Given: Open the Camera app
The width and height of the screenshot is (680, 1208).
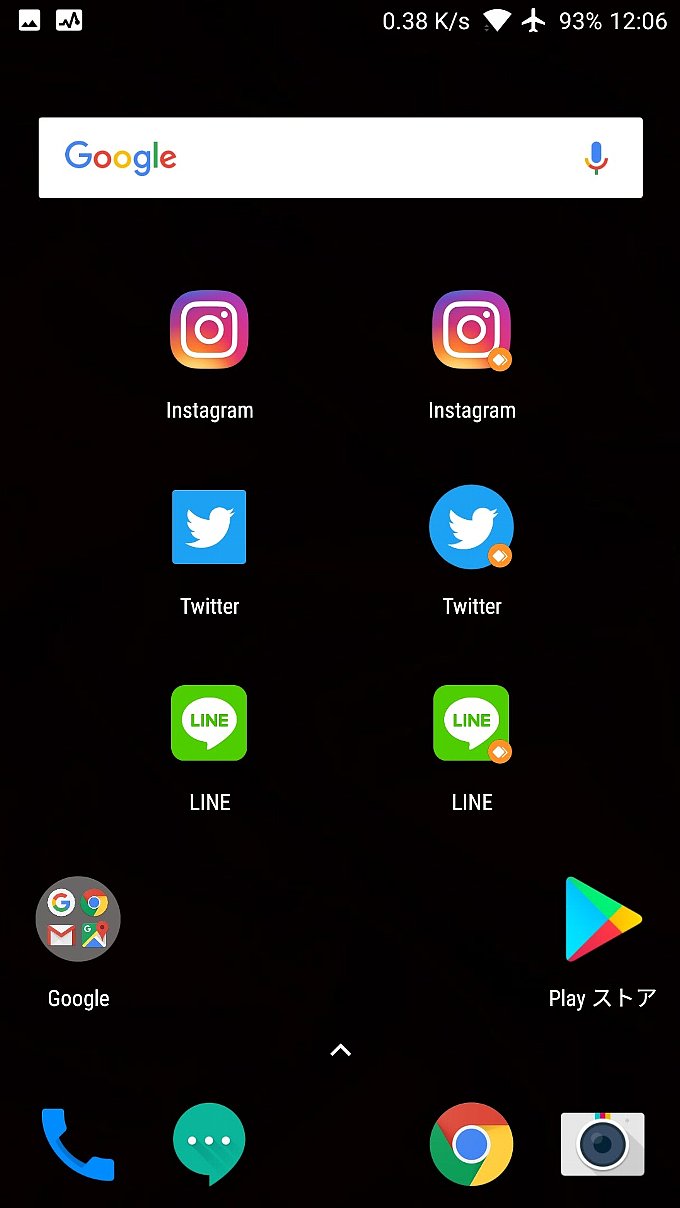Looking at the screenshot, I should (602, 1144).
